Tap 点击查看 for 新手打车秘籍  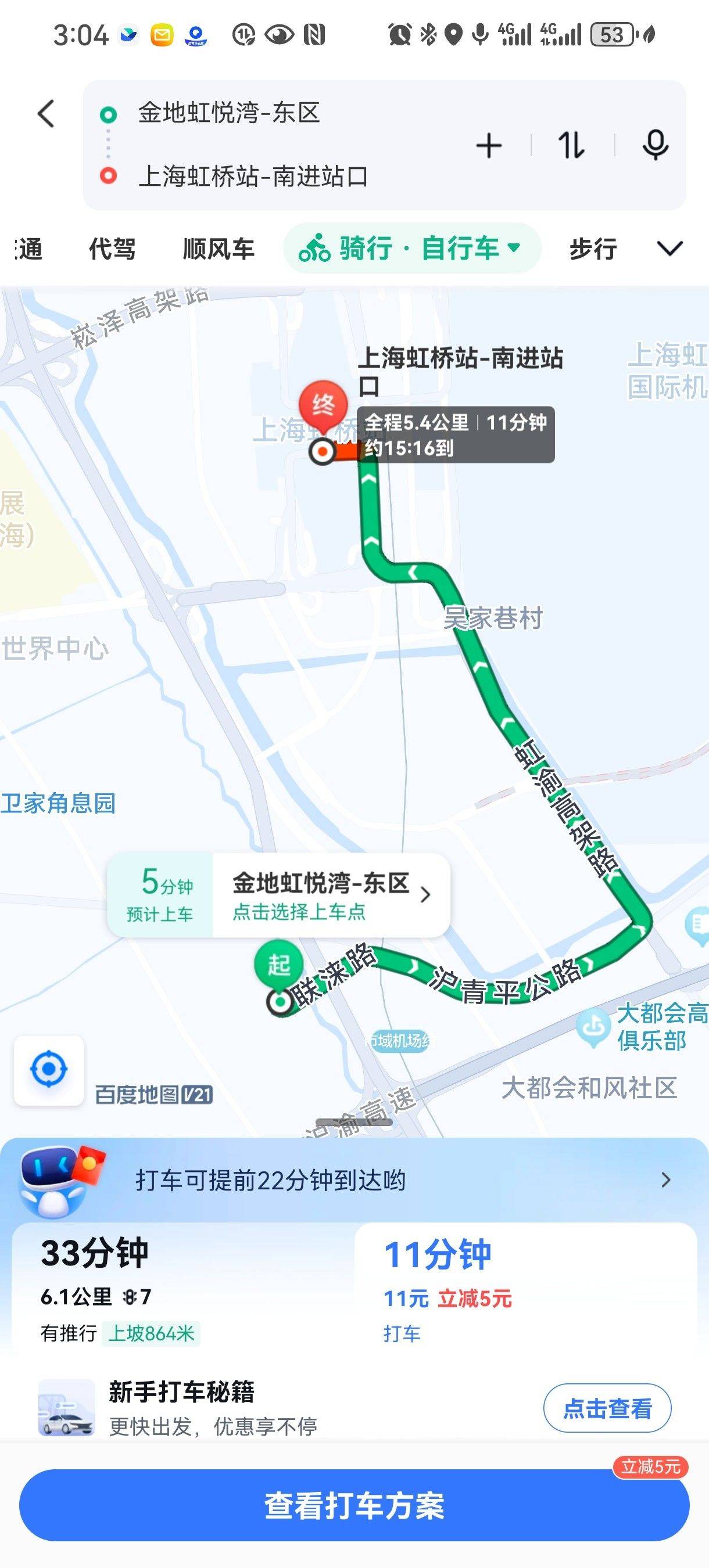pos(607,1408)
